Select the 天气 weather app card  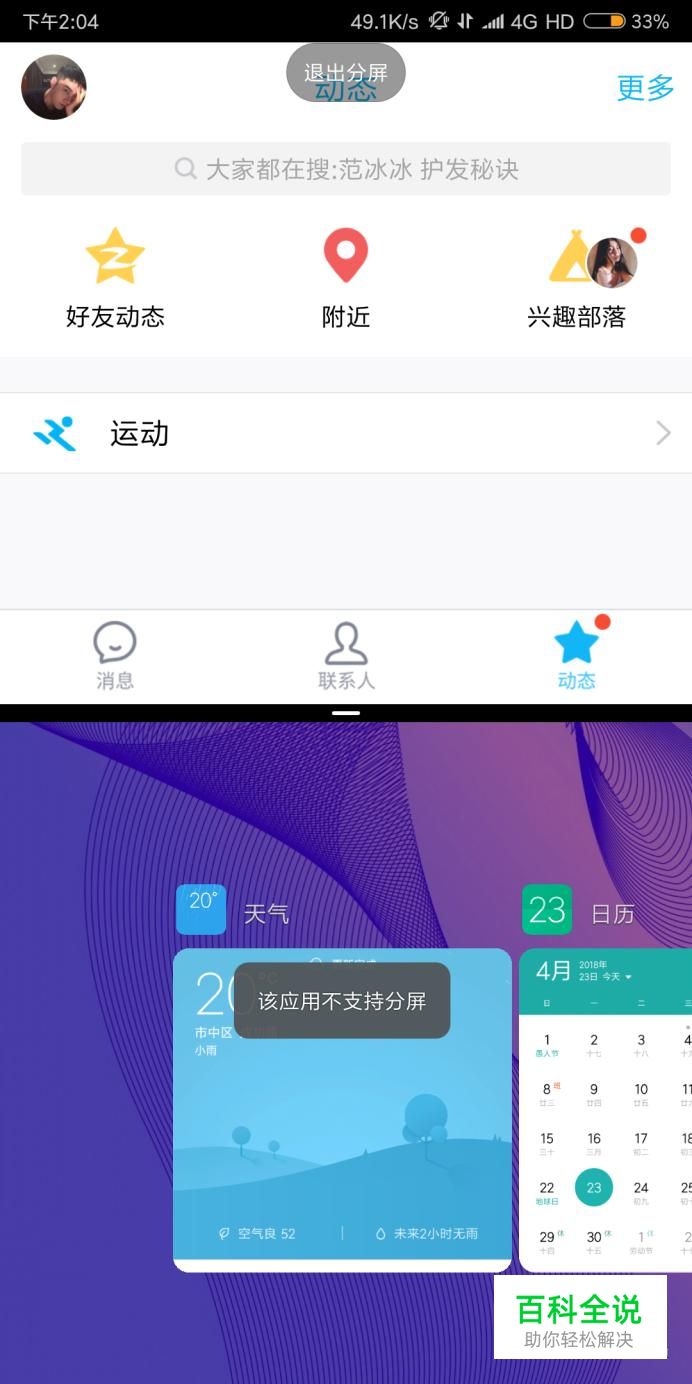(x=342, y=1110)
